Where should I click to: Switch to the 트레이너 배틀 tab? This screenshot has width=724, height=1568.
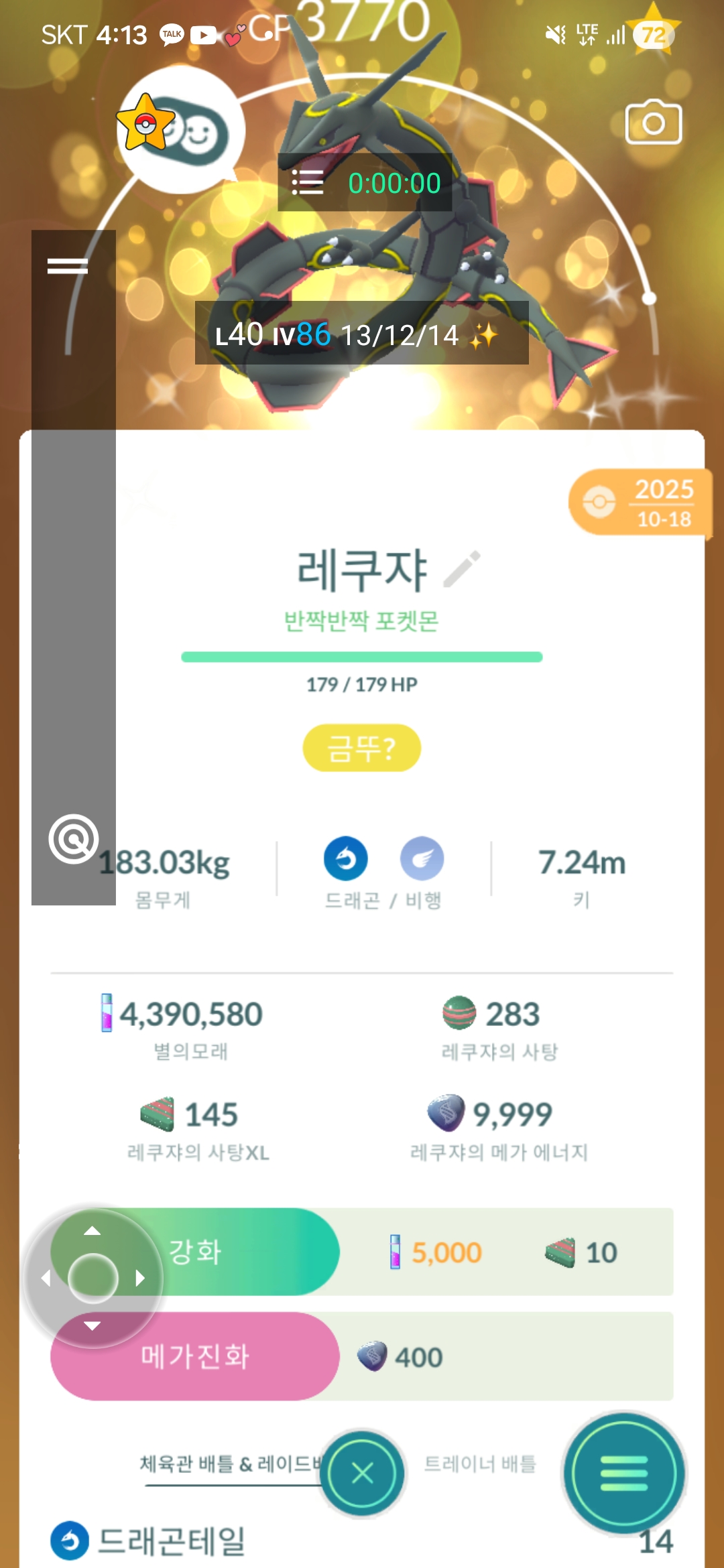480,1463
